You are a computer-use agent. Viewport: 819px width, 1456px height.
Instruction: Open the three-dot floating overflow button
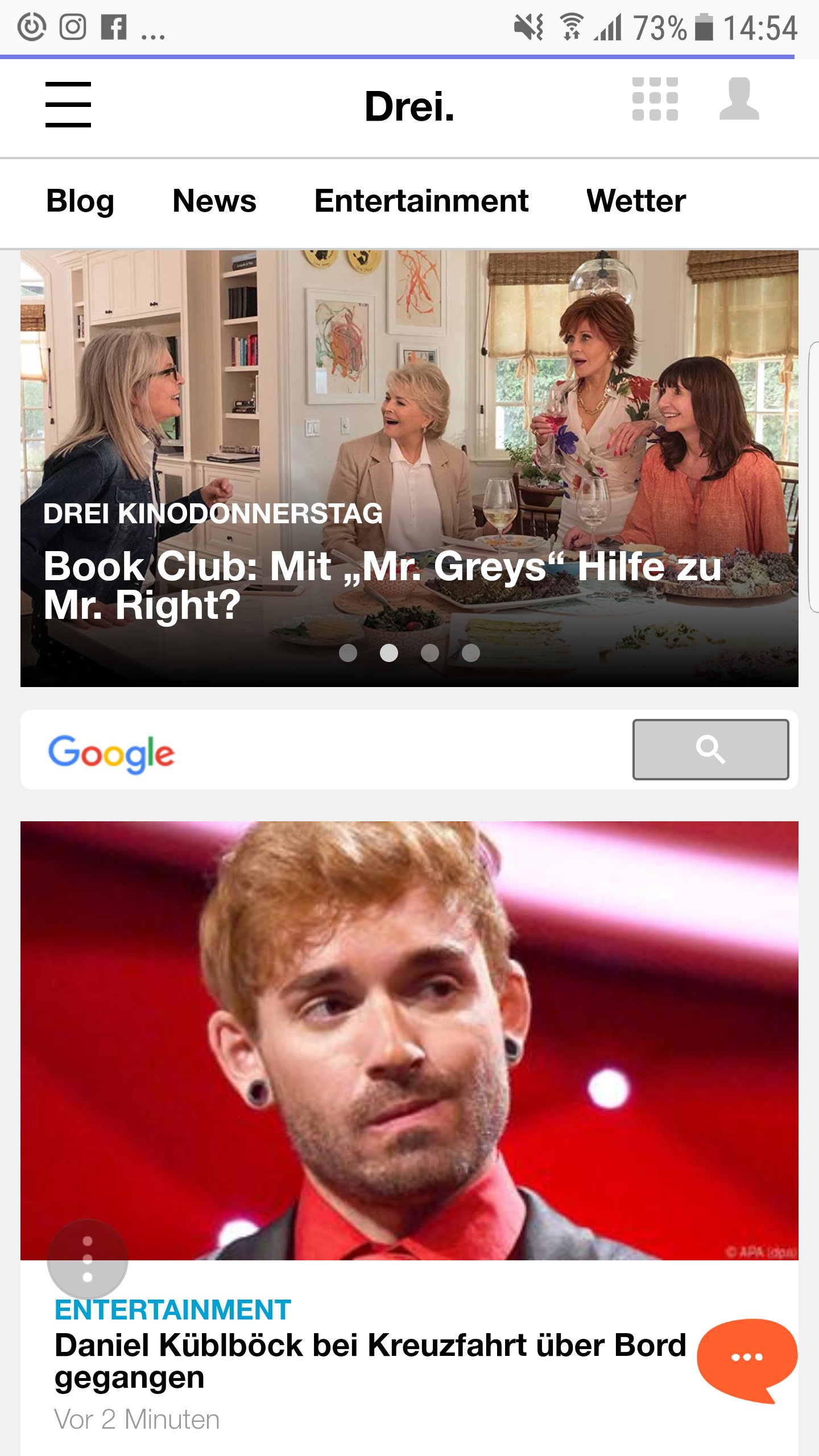(x=88, y=1259)
